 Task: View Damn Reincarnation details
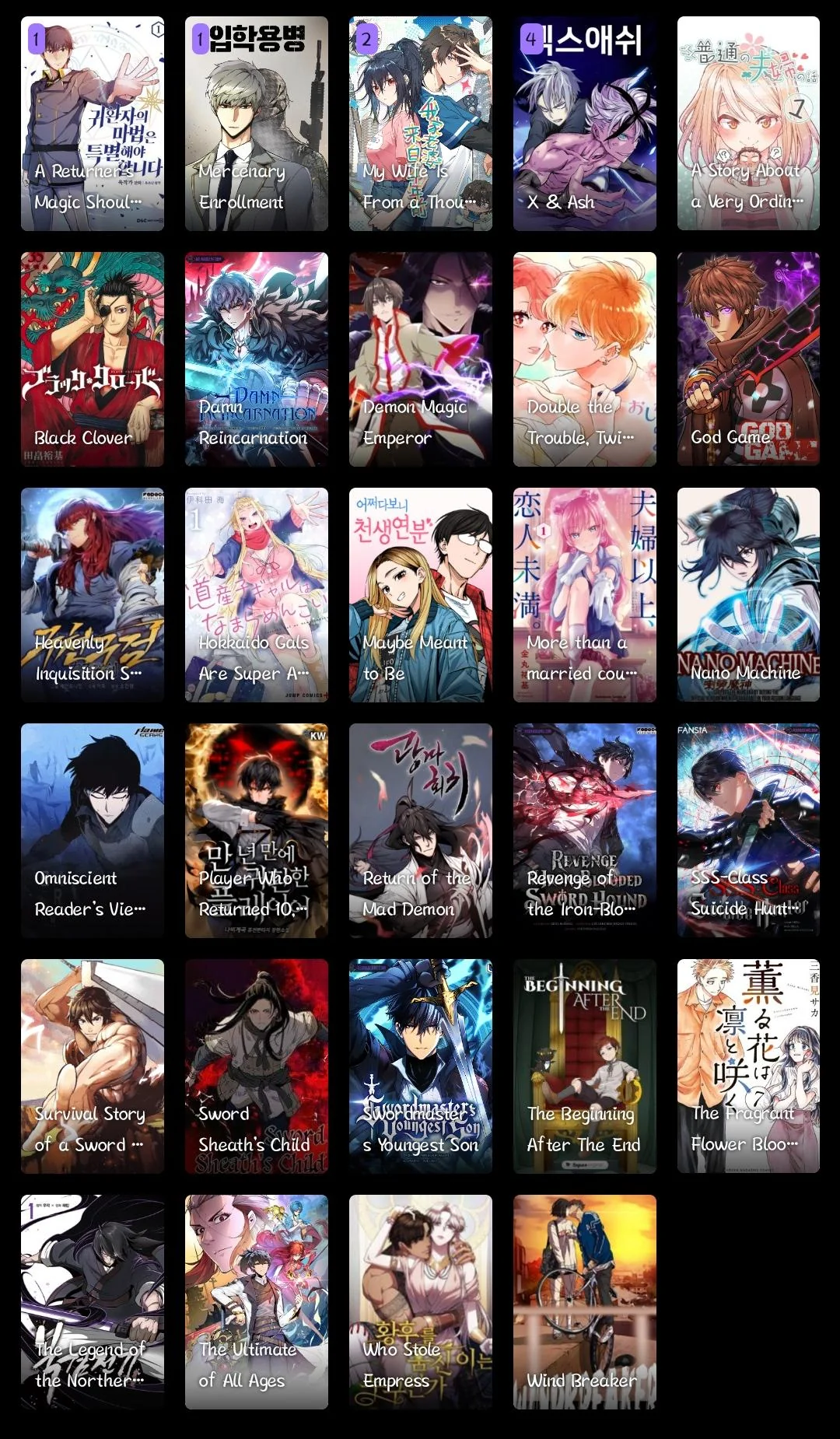coord(256,359)
